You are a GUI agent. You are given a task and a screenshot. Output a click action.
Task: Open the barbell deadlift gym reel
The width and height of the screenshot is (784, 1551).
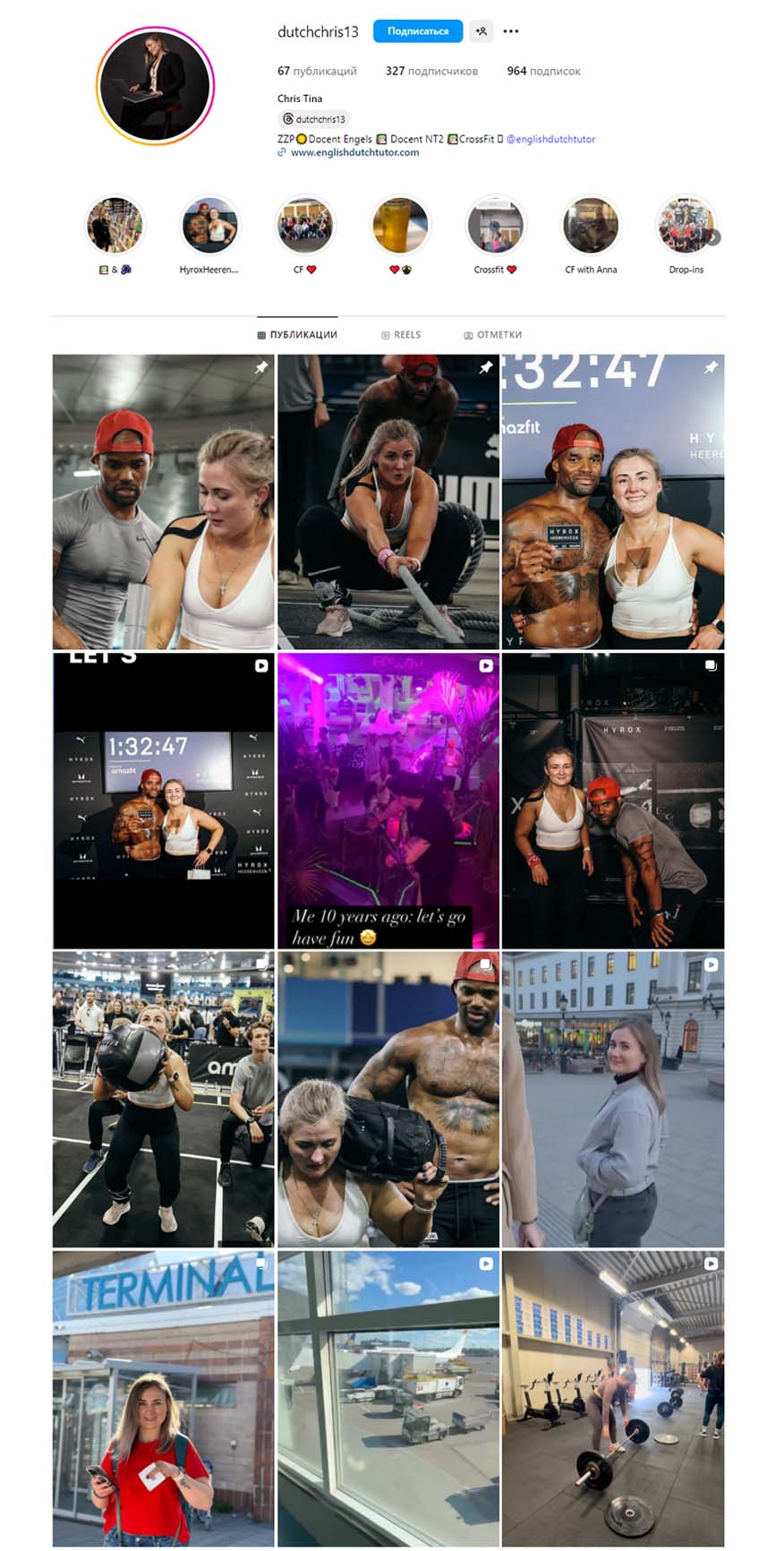click(x=613, y=1398)
